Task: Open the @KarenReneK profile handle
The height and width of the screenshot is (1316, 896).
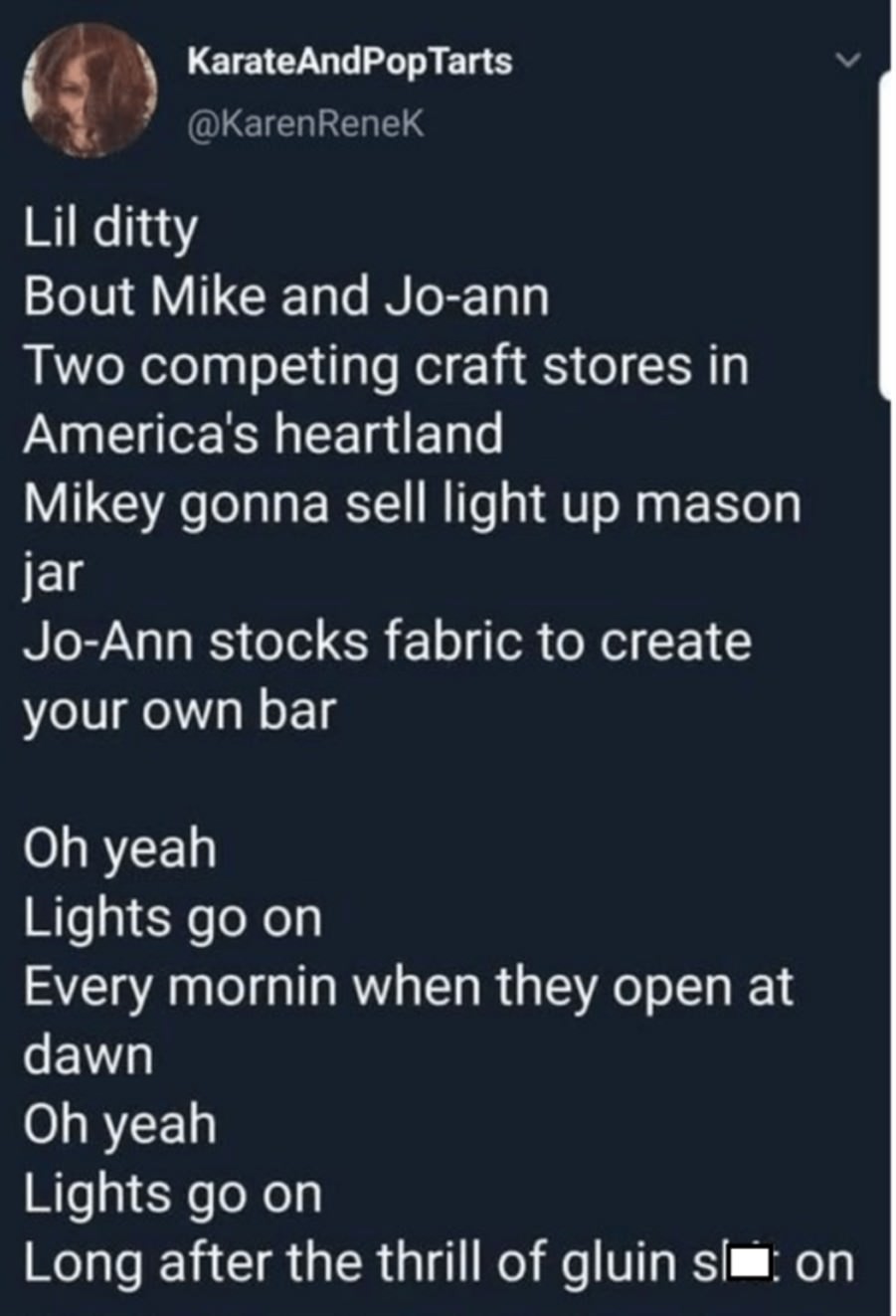Action: click(306, 123)
